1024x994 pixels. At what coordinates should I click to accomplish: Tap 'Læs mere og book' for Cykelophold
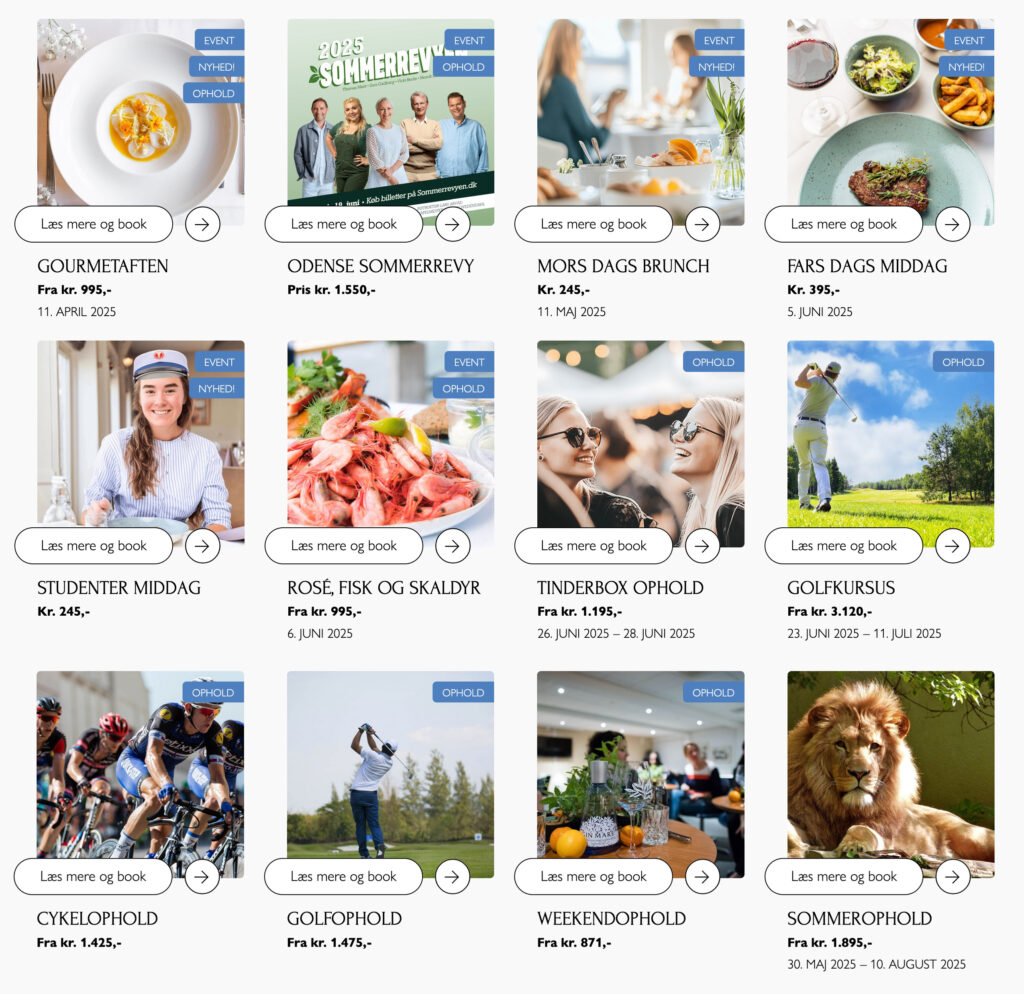[94, 877]
